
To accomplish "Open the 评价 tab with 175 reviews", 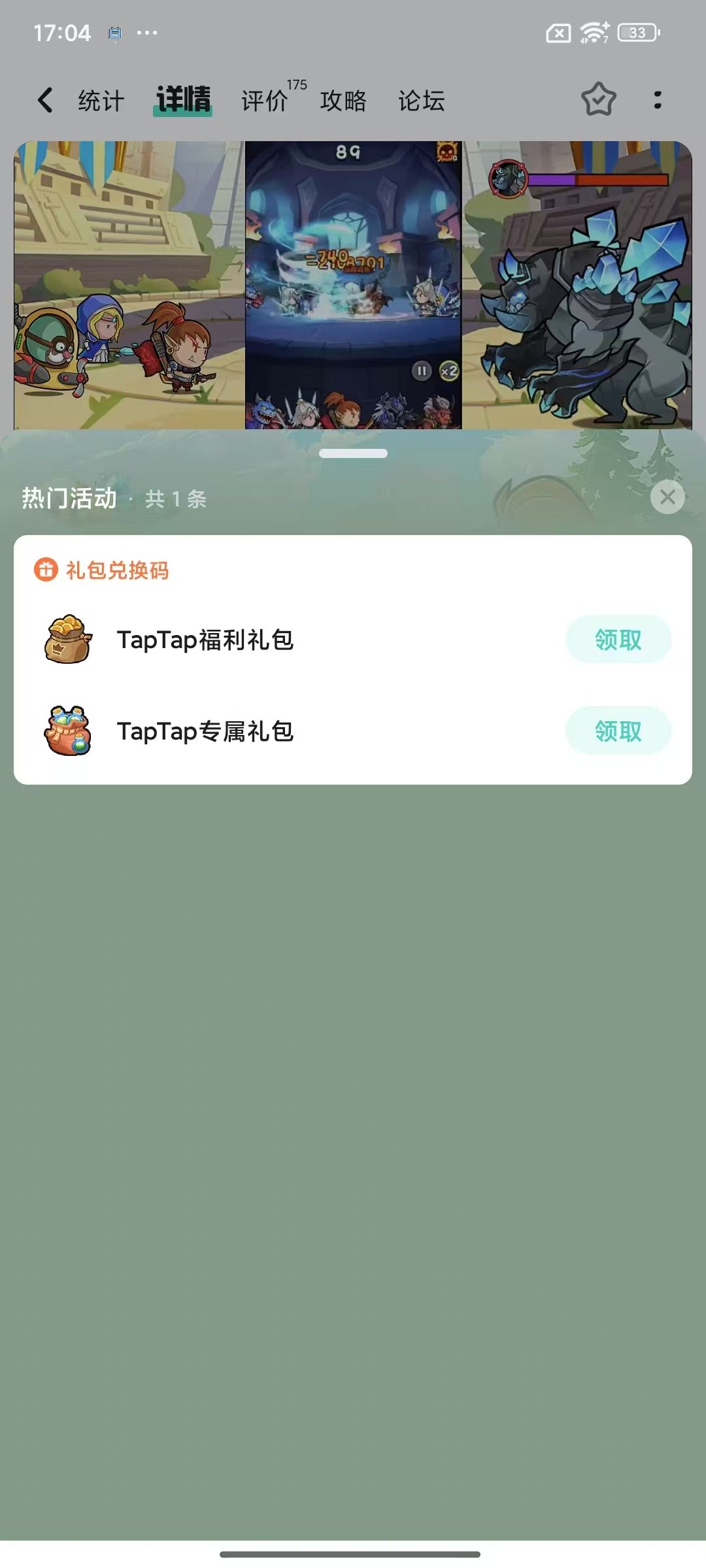I will click(264, 101).
